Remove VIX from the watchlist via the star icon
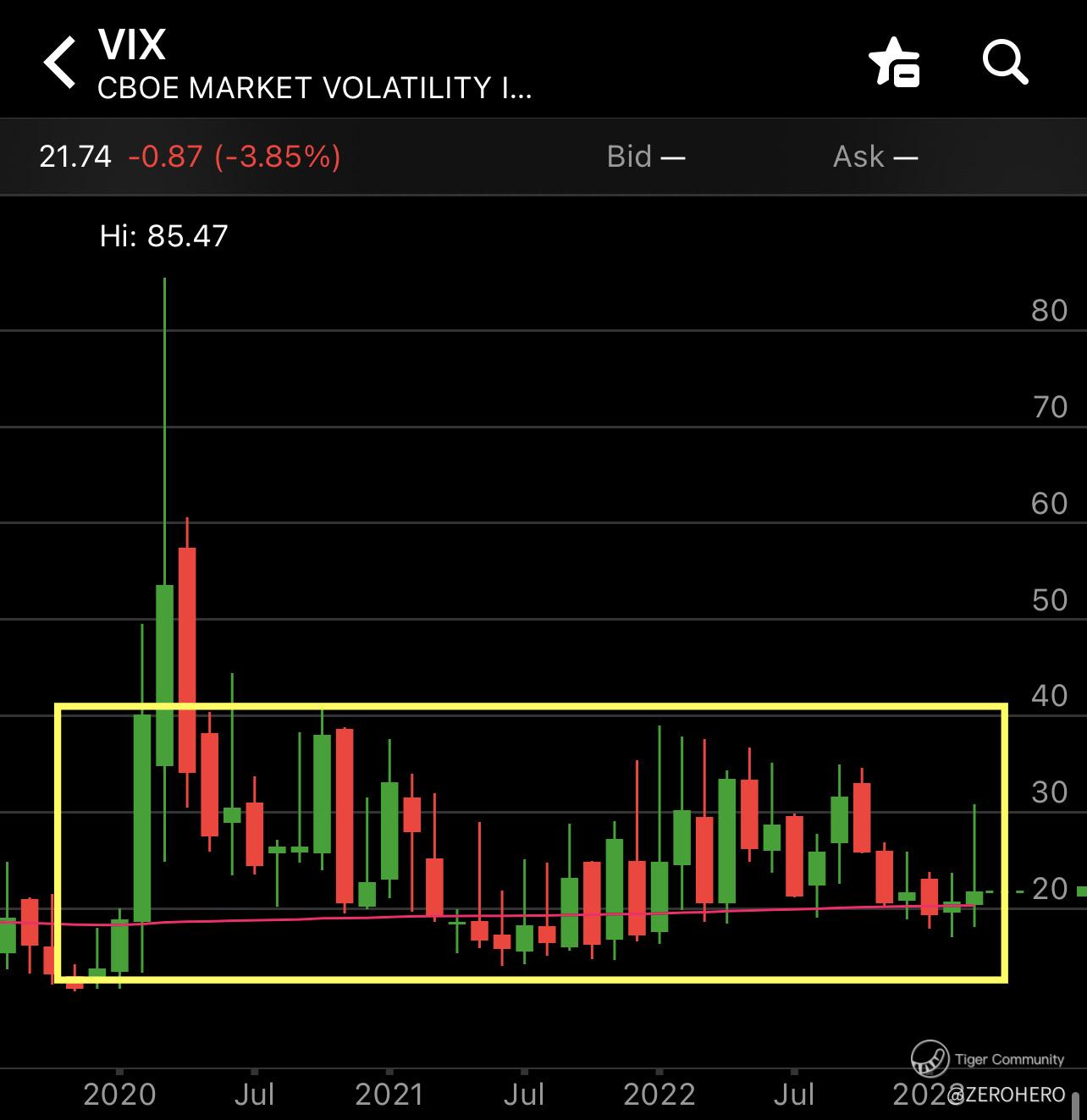 pos(894,63)
